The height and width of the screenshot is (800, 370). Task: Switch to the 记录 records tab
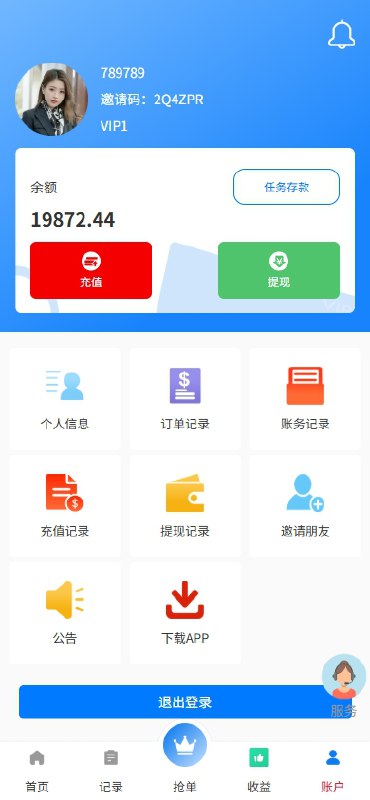pos(111,770)
